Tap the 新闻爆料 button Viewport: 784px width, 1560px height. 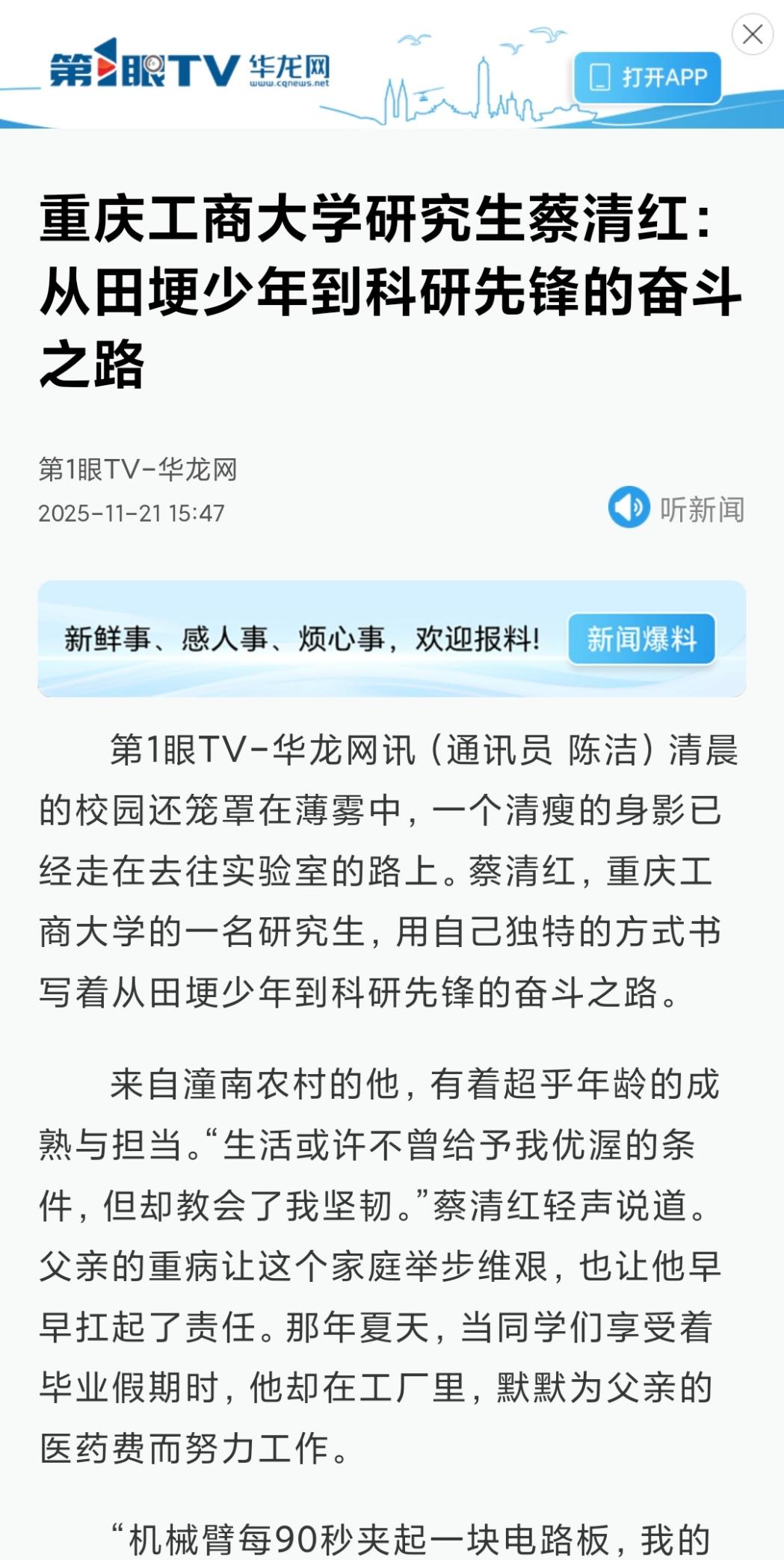coord(641,639)
